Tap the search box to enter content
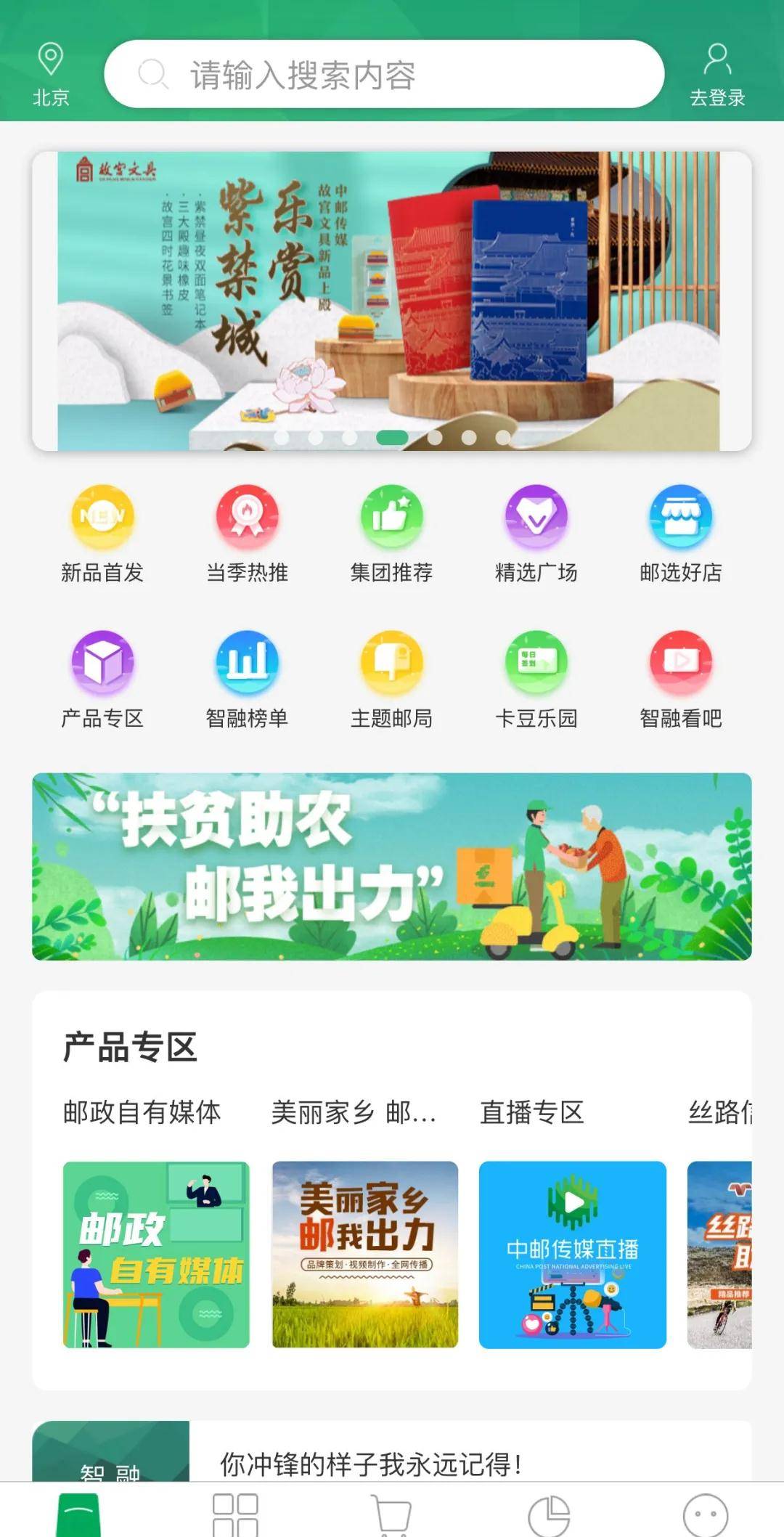The width and height of the screenshot is (784, 1537). click(384, 74)
